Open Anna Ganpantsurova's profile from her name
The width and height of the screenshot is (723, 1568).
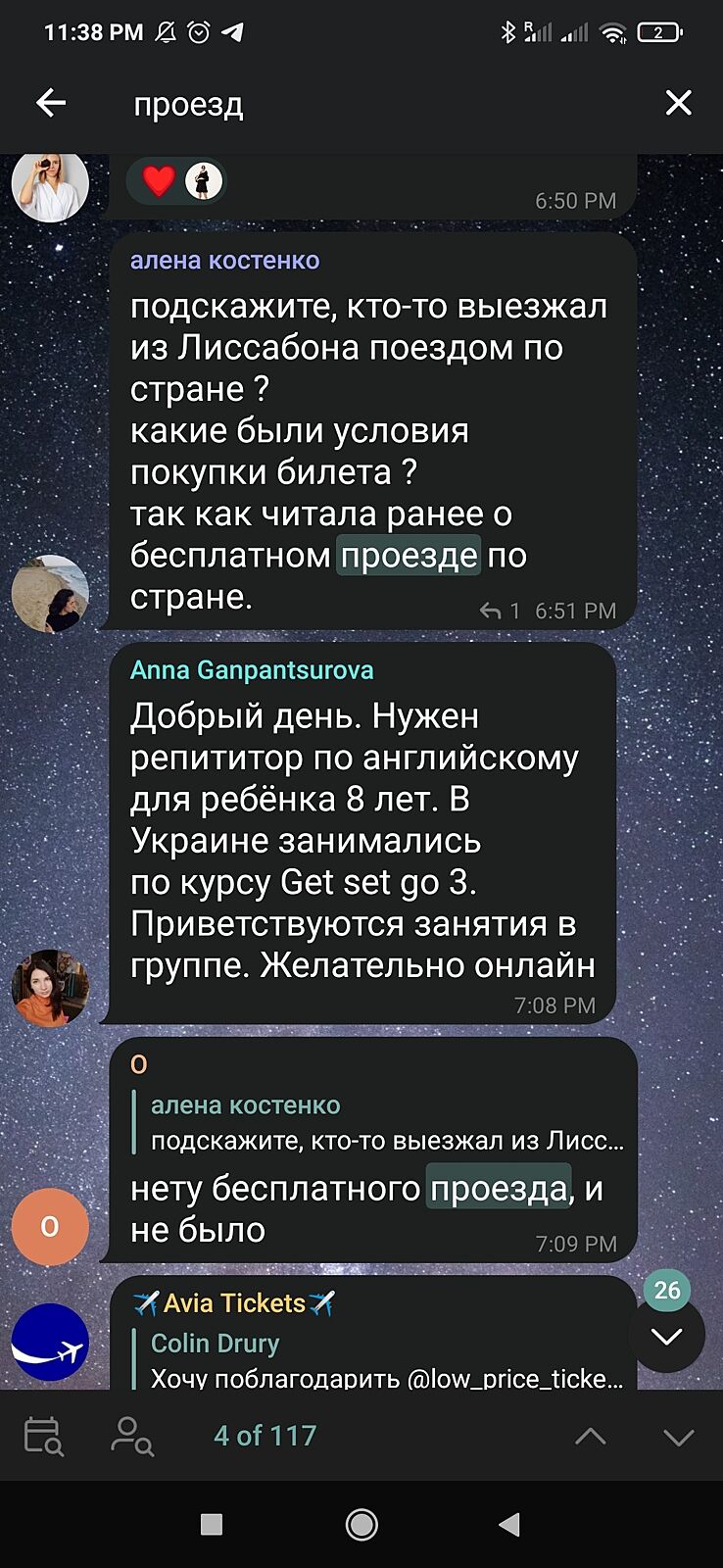coord(252,670)
